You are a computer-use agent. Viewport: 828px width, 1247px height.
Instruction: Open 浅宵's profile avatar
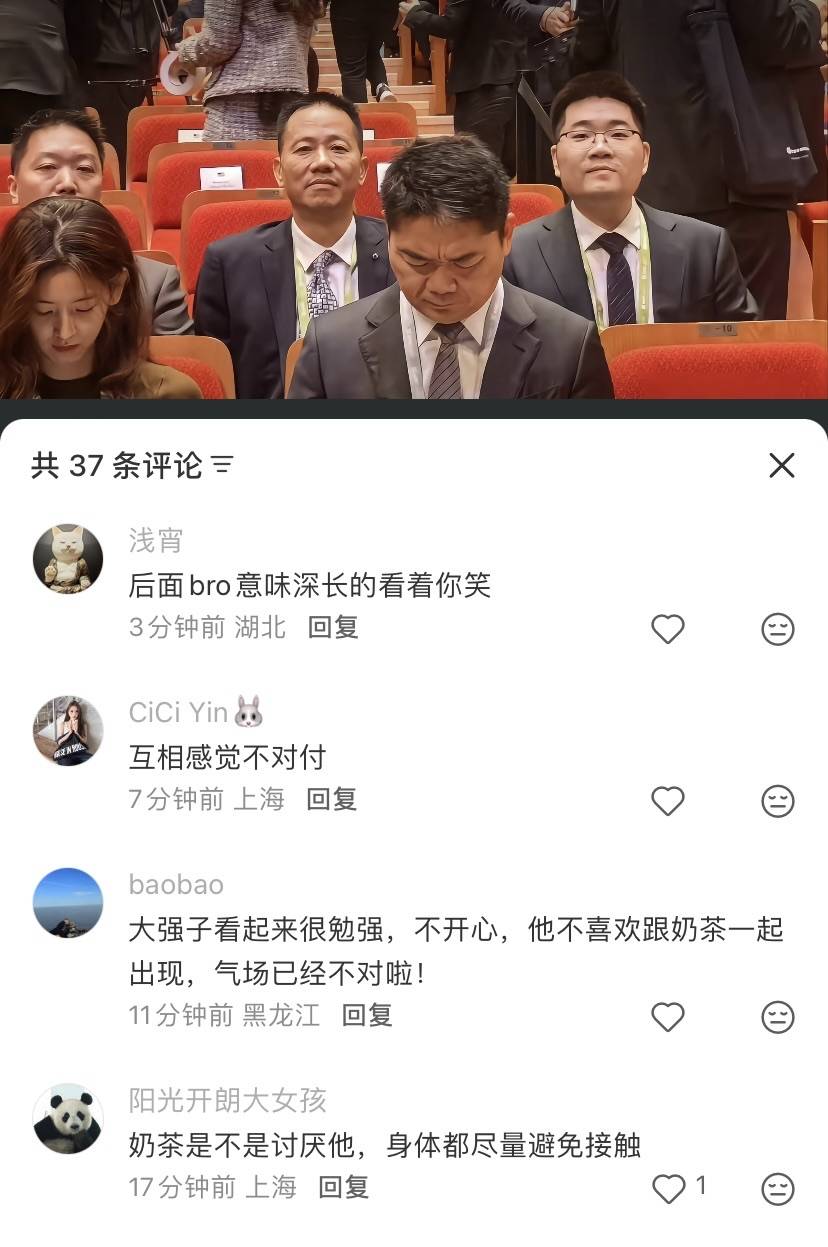(68, 559)
